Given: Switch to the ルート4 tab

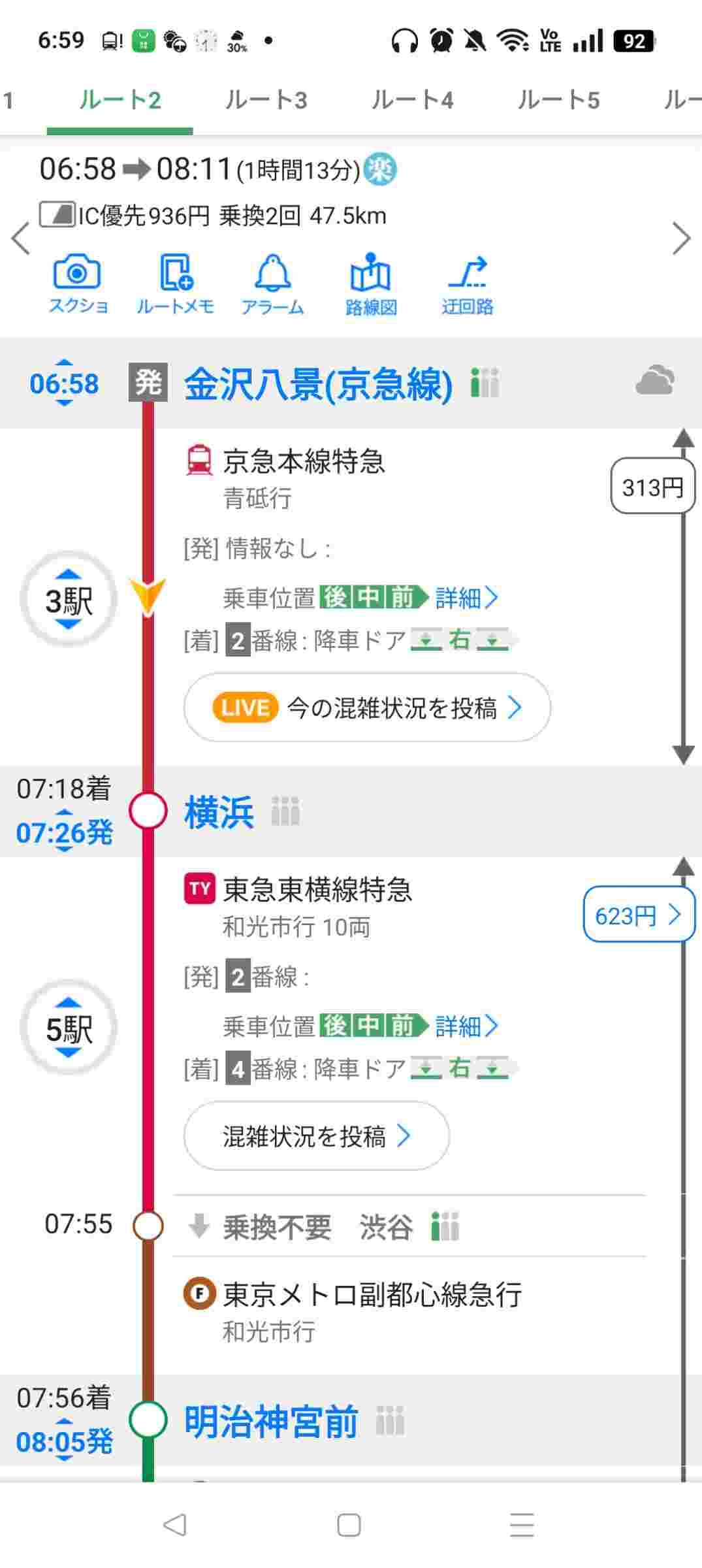Looking at the screenshot, I should [412, 100].
